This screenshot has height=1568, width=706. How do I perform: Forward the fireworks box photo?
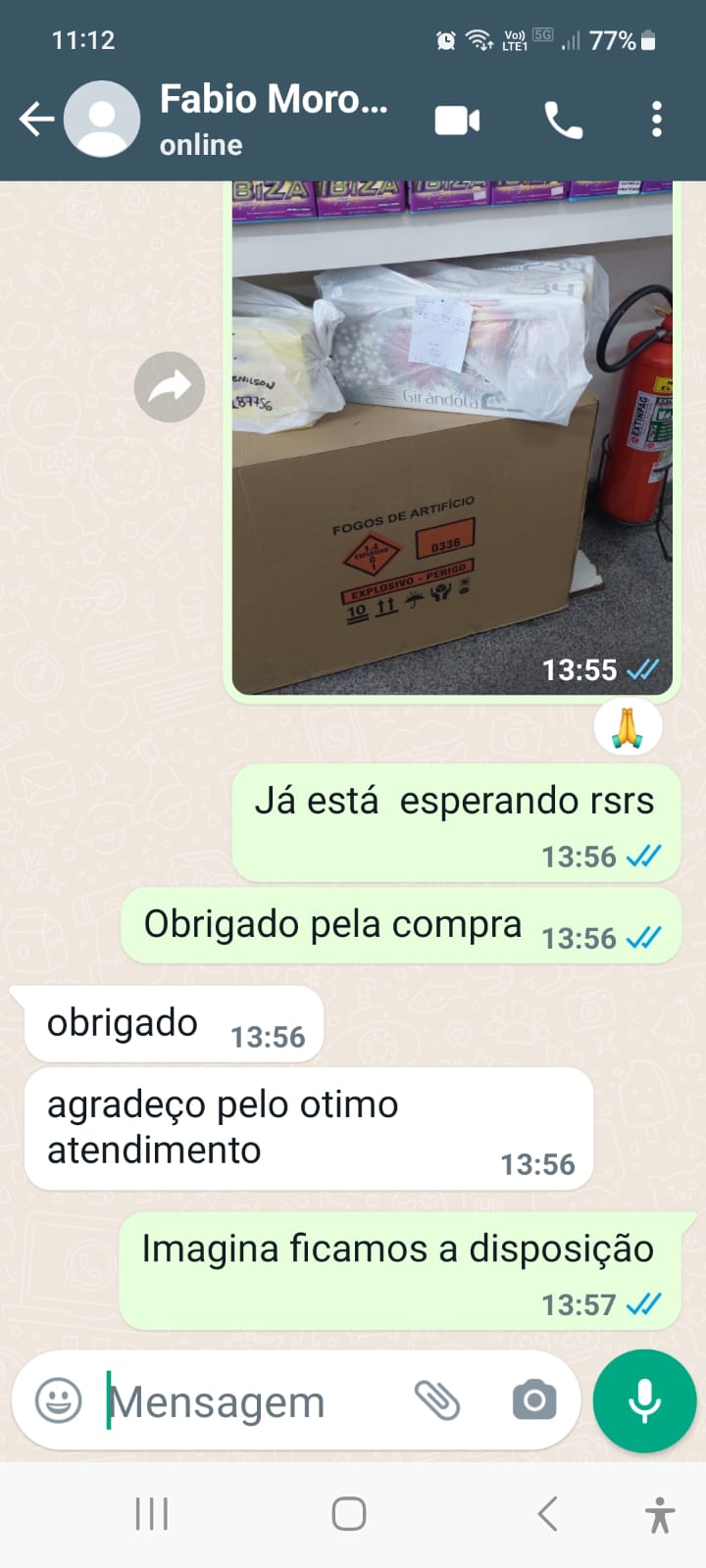170,387
